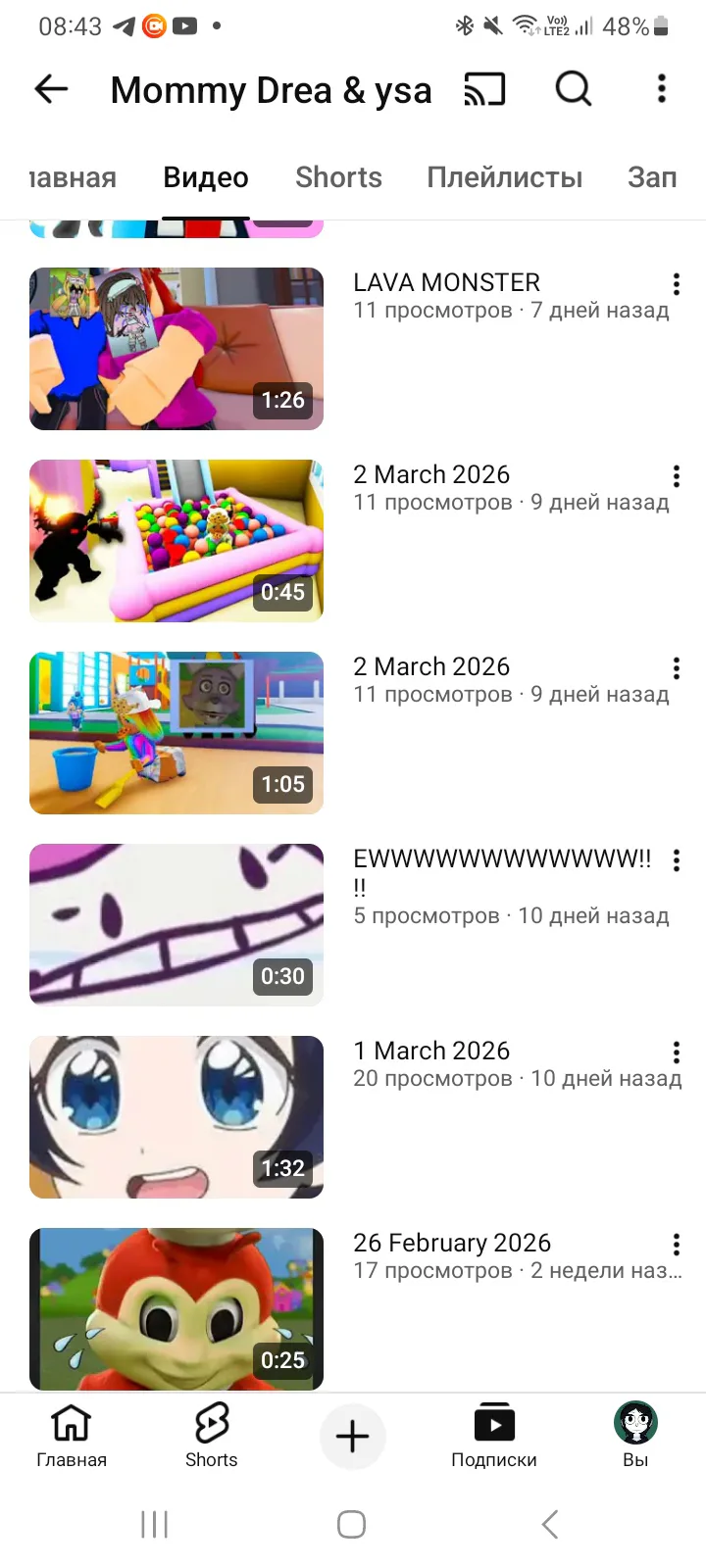Open options for the LAVA MONSTER video
Viewport: 706px width, 1568px height.
point(676,284)
